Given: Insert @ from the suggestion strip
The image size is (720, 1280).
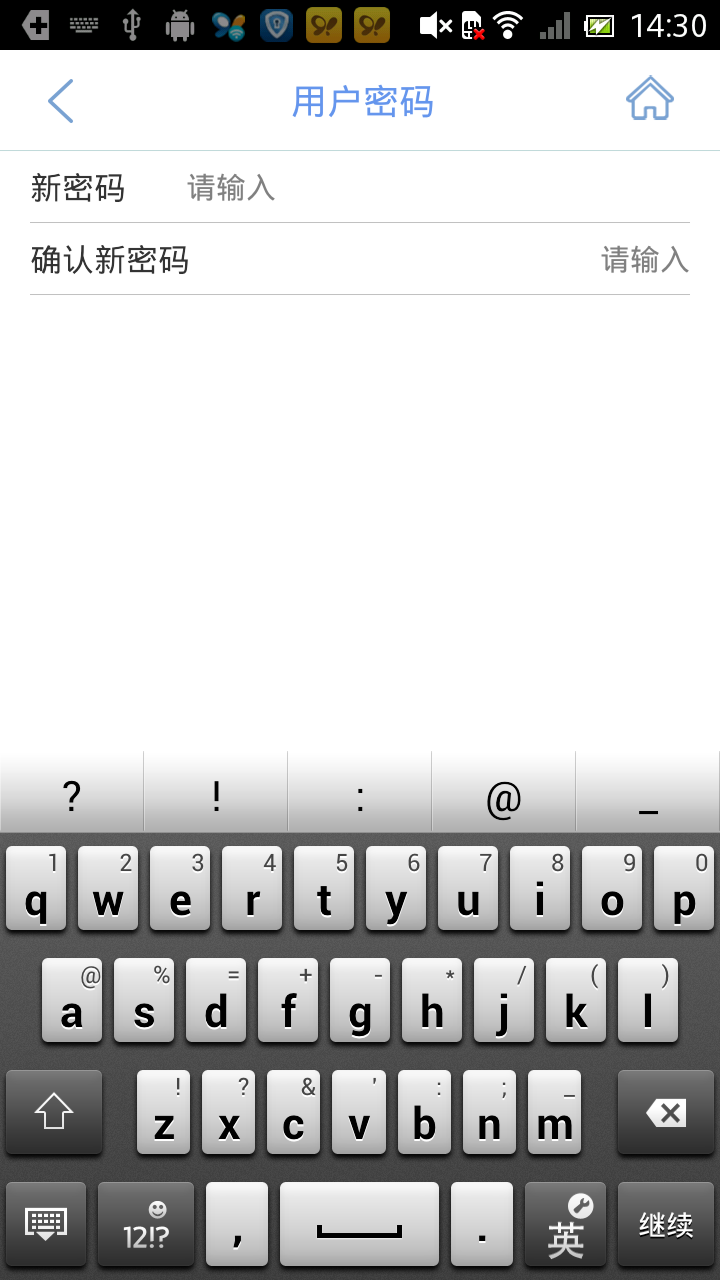Looking at the screenshot, I should click(504, 797).
